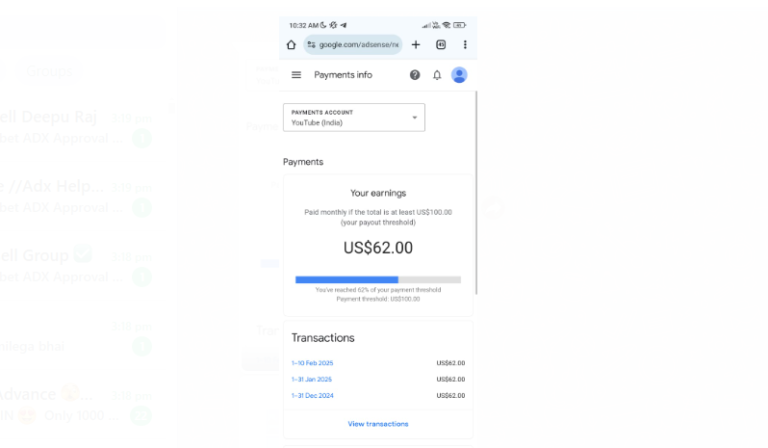Screen dimensions: 768x448
Task: Open the hamburger navigation menu
Action: 296,75
